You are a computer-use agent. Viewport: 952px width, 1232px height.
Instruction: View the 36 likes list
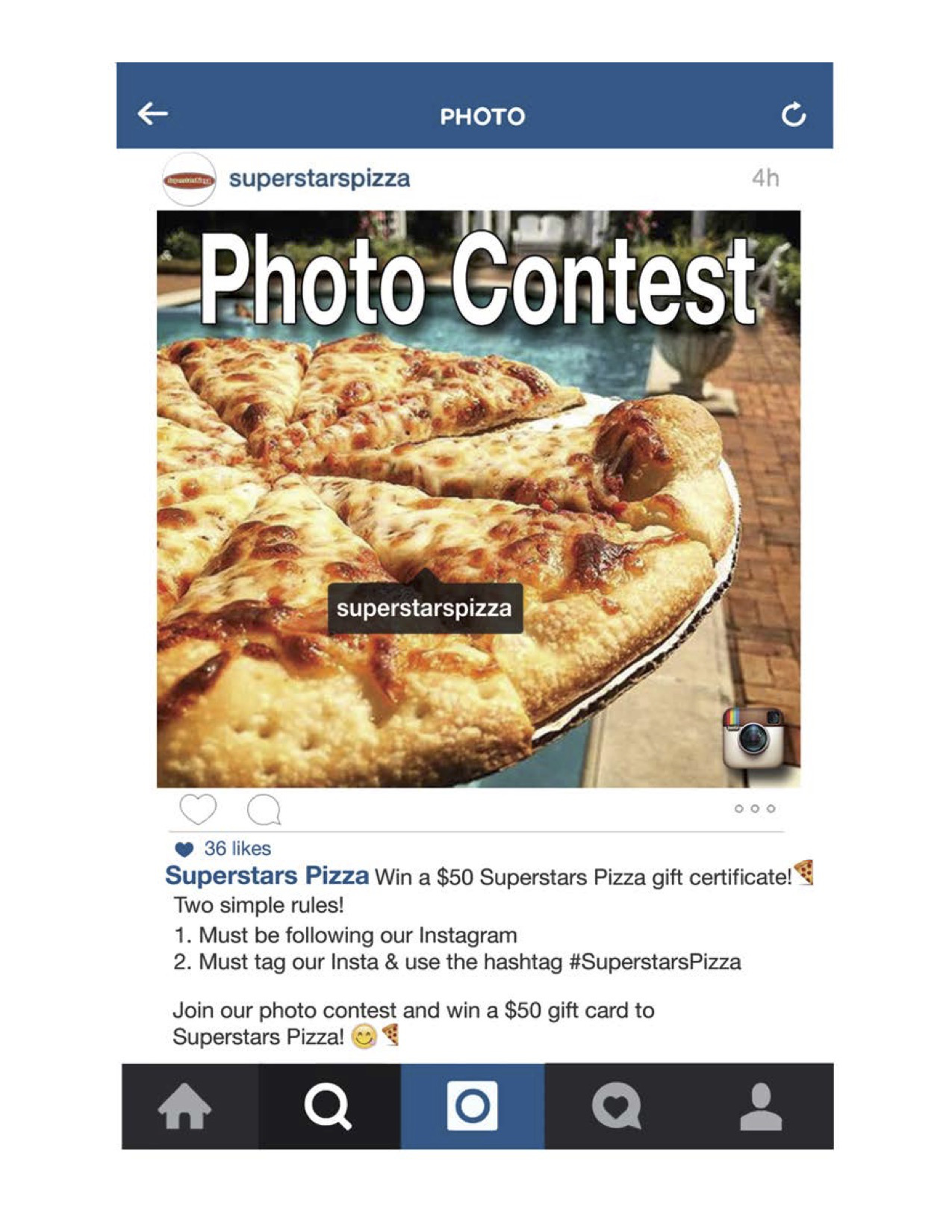(x=237, y=848)
